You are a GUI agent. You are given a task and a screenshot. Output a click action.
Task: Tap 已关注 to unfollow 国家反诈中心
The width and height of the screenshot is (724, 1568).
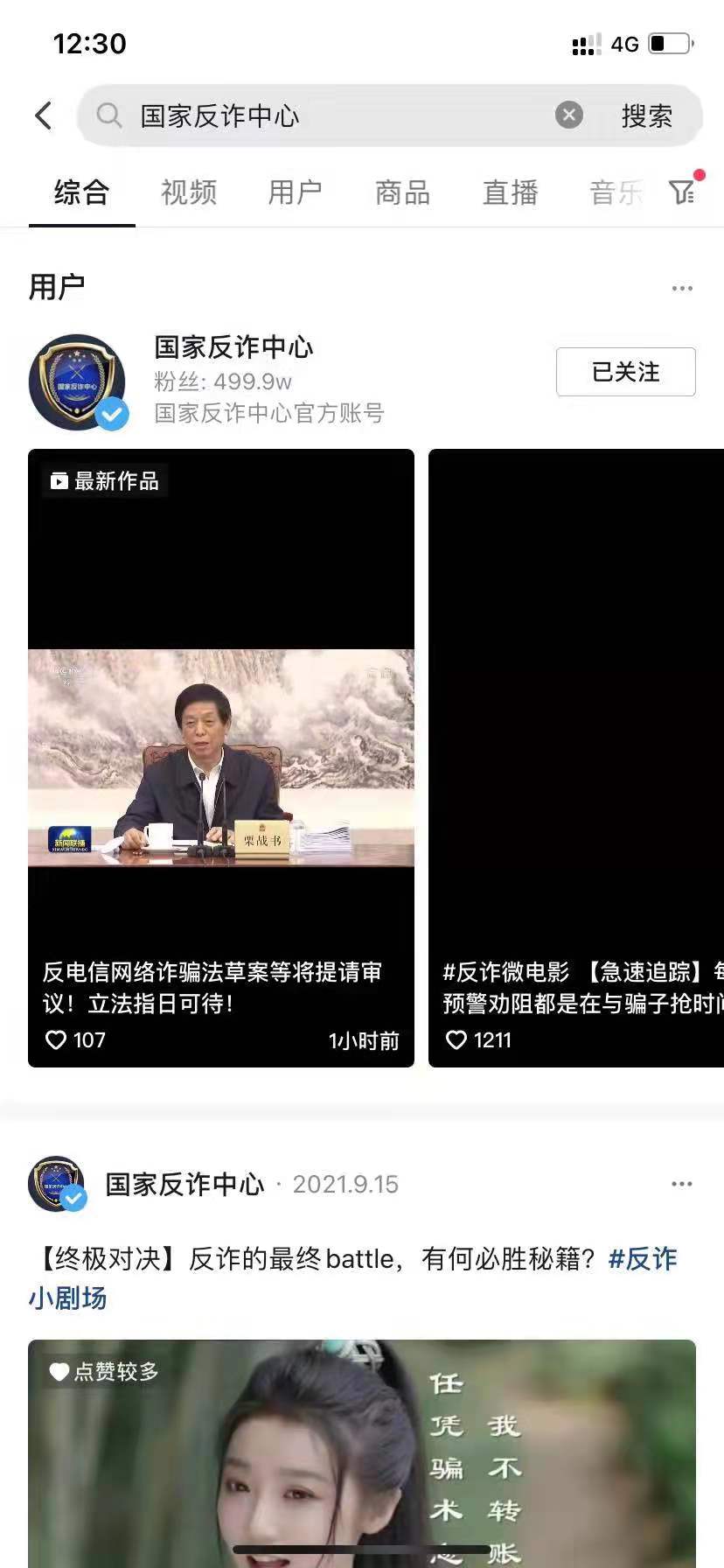click(625, 372)
